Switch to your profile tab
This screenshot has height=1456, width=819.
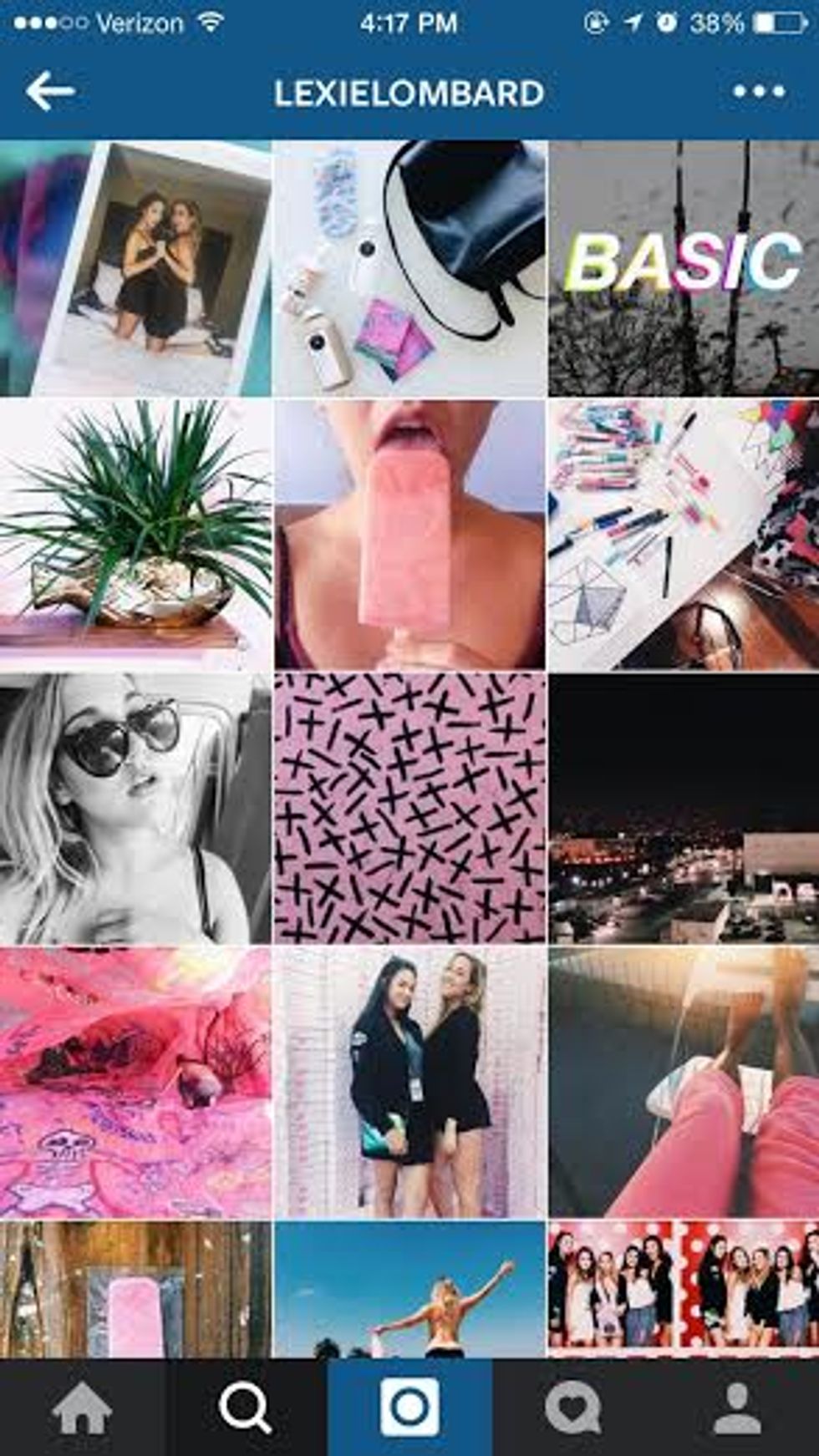click(x=737, y=1408)
